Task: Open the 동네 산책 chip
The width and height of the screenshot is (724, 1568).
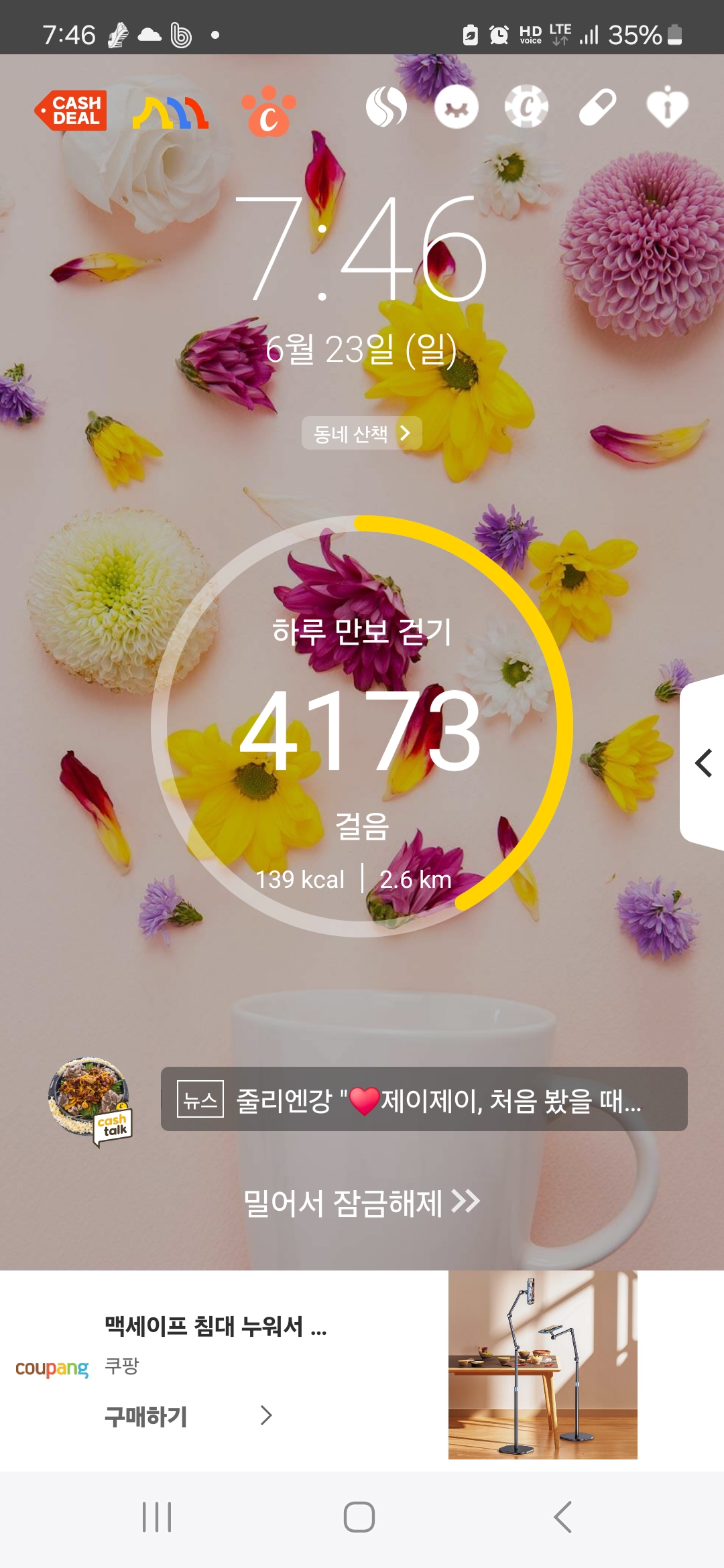Action: tap(361, 434)
